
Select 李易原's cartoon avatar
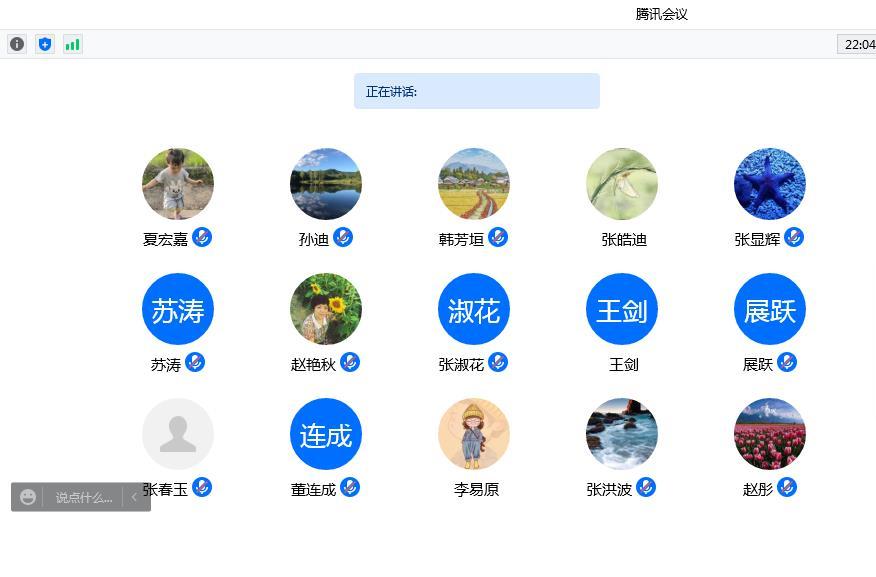coord(474,434)
